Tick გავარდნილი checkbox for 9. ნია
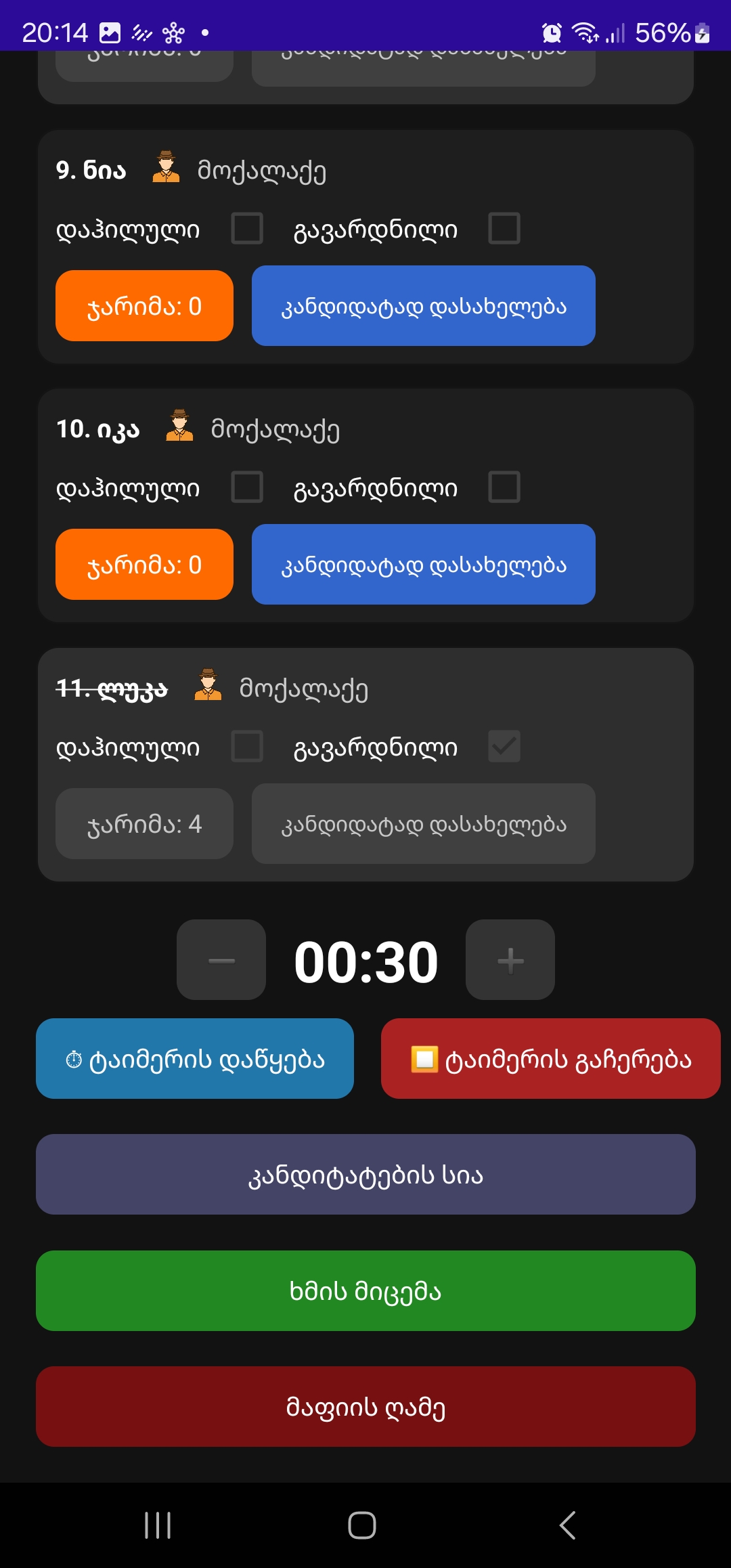The width and height of the screenshot is (731, 1568). (x=504, y=228)
